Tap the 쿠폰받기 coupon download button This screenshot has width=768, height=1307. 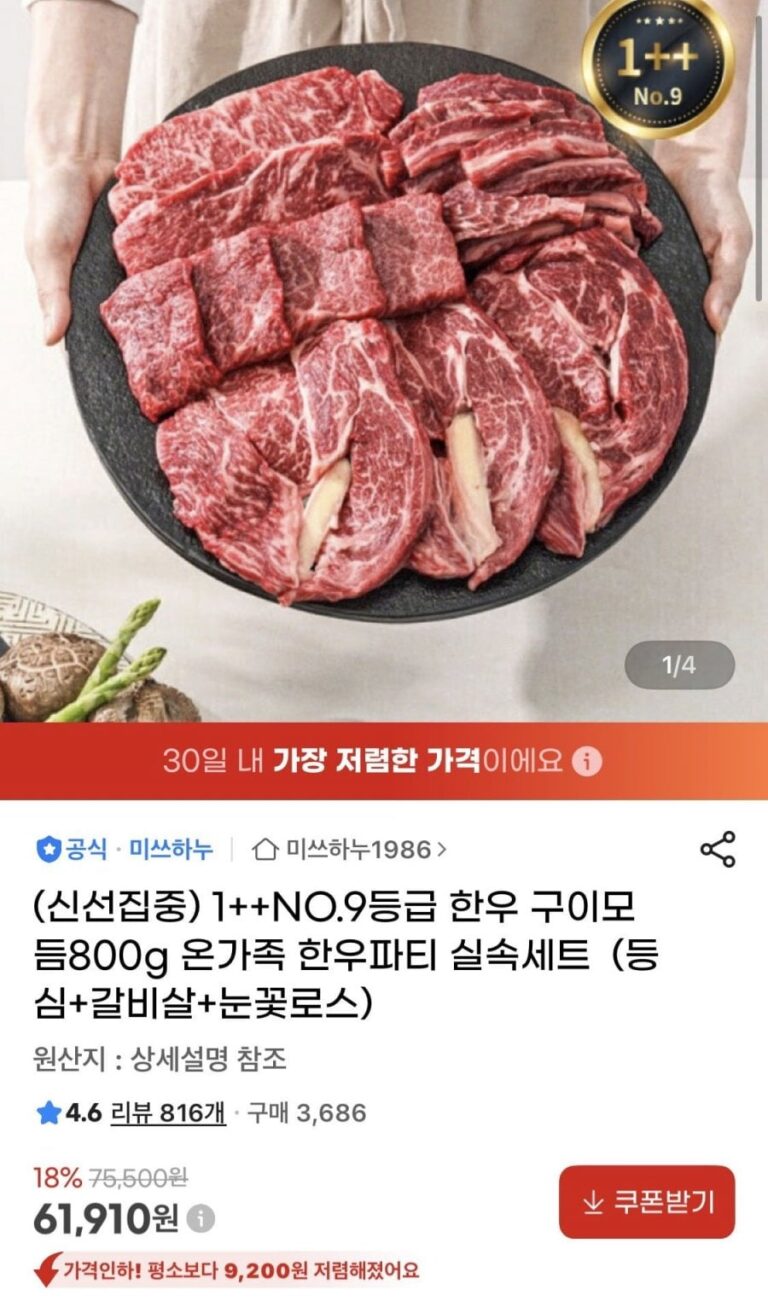646,1201
